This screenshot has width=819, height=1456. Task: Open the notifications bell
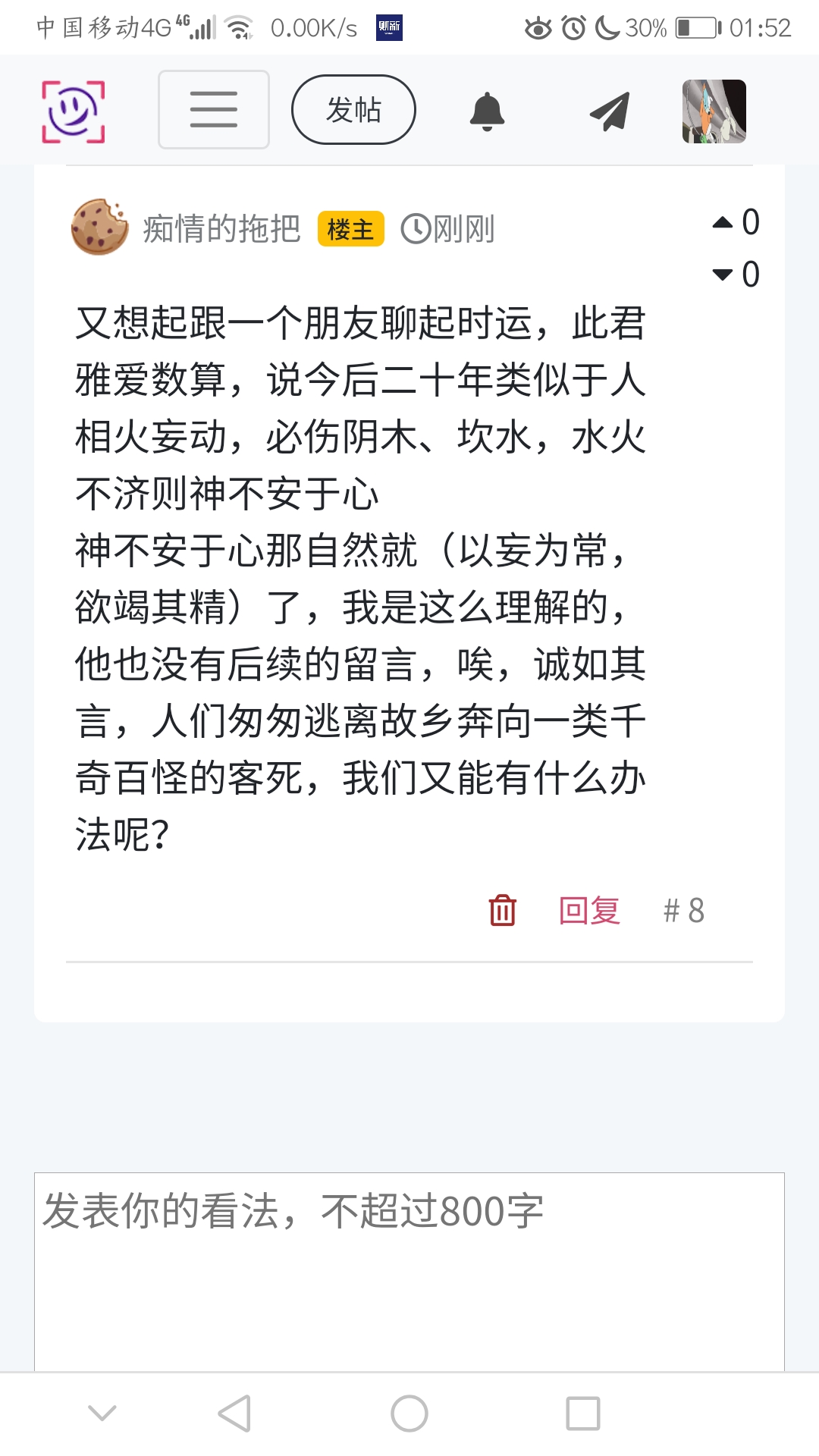click(x=487, y=111)
